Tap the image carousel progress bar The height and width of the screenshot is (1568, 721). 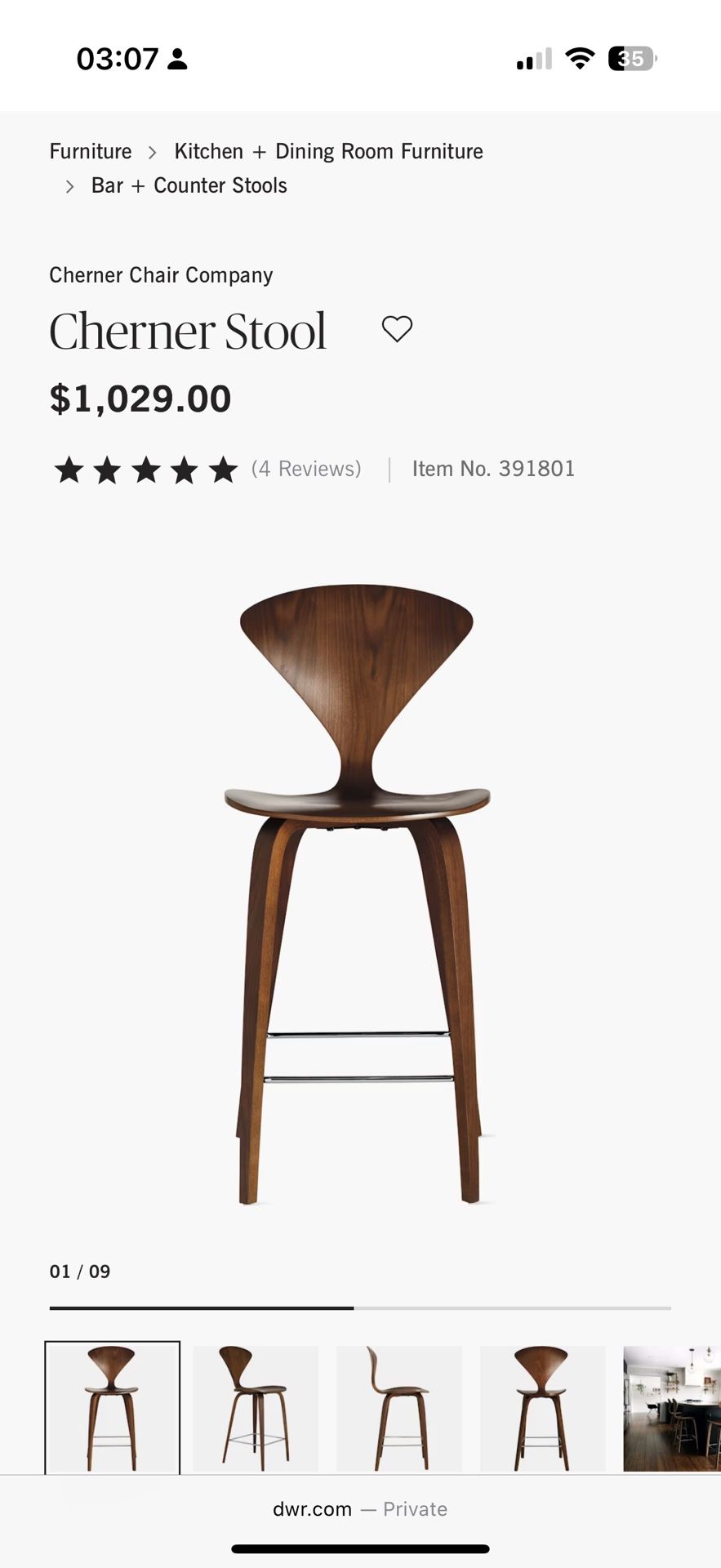[359, 1307]
